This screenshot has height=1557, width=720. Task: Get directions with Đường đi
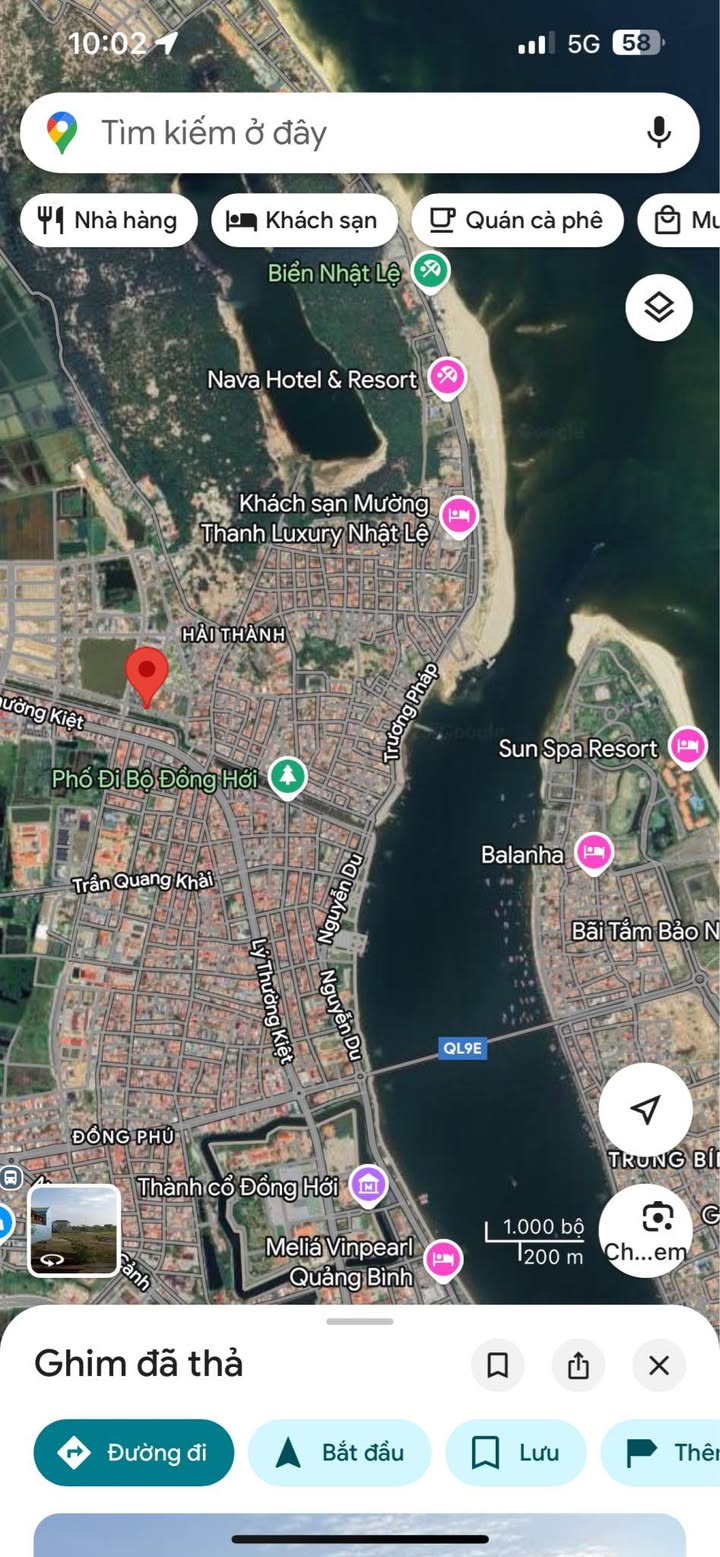click(134, 1452)
